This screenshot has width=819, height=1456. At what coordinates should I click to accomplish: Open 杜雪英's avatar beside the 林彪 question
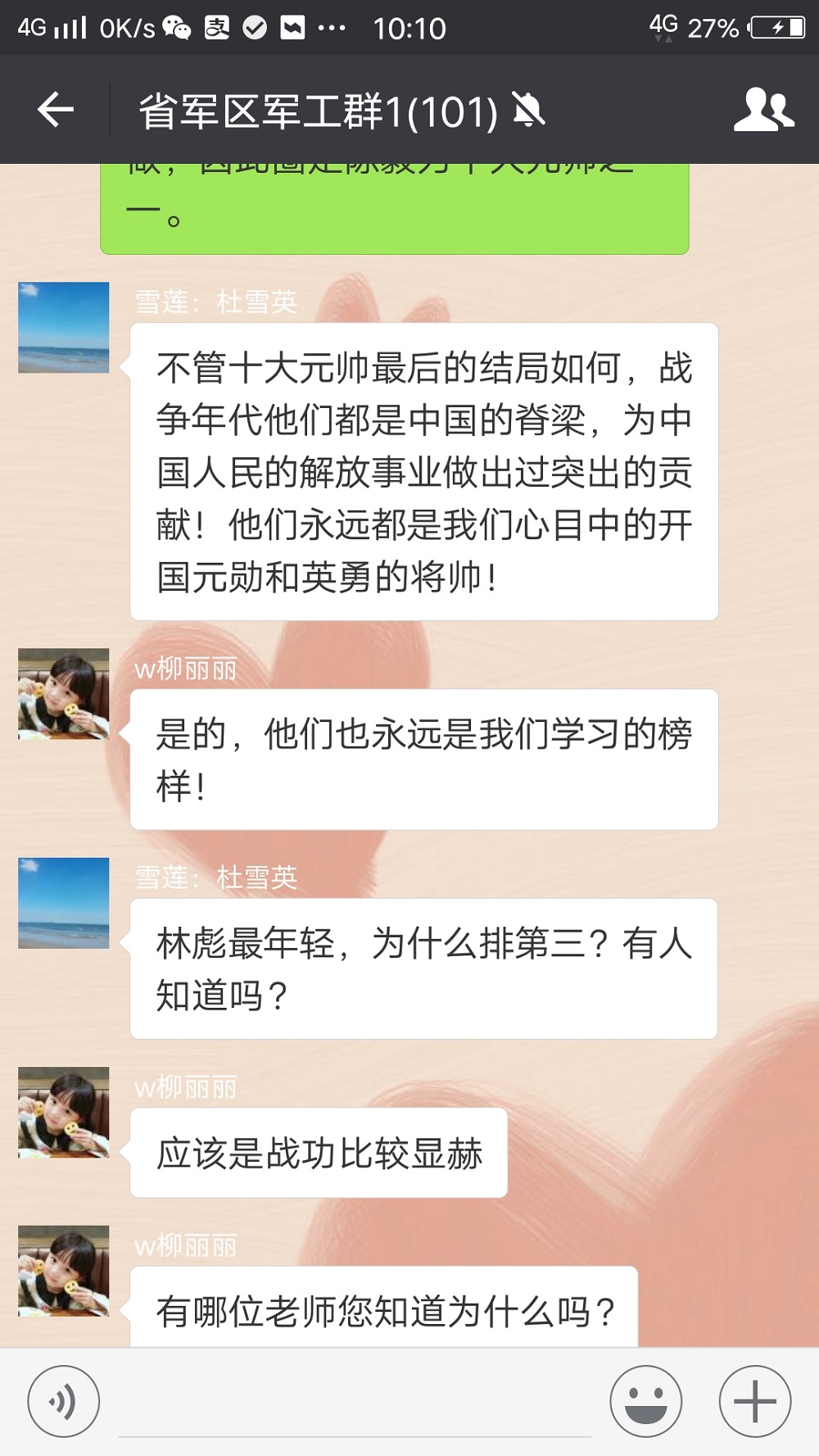point(64,903)
